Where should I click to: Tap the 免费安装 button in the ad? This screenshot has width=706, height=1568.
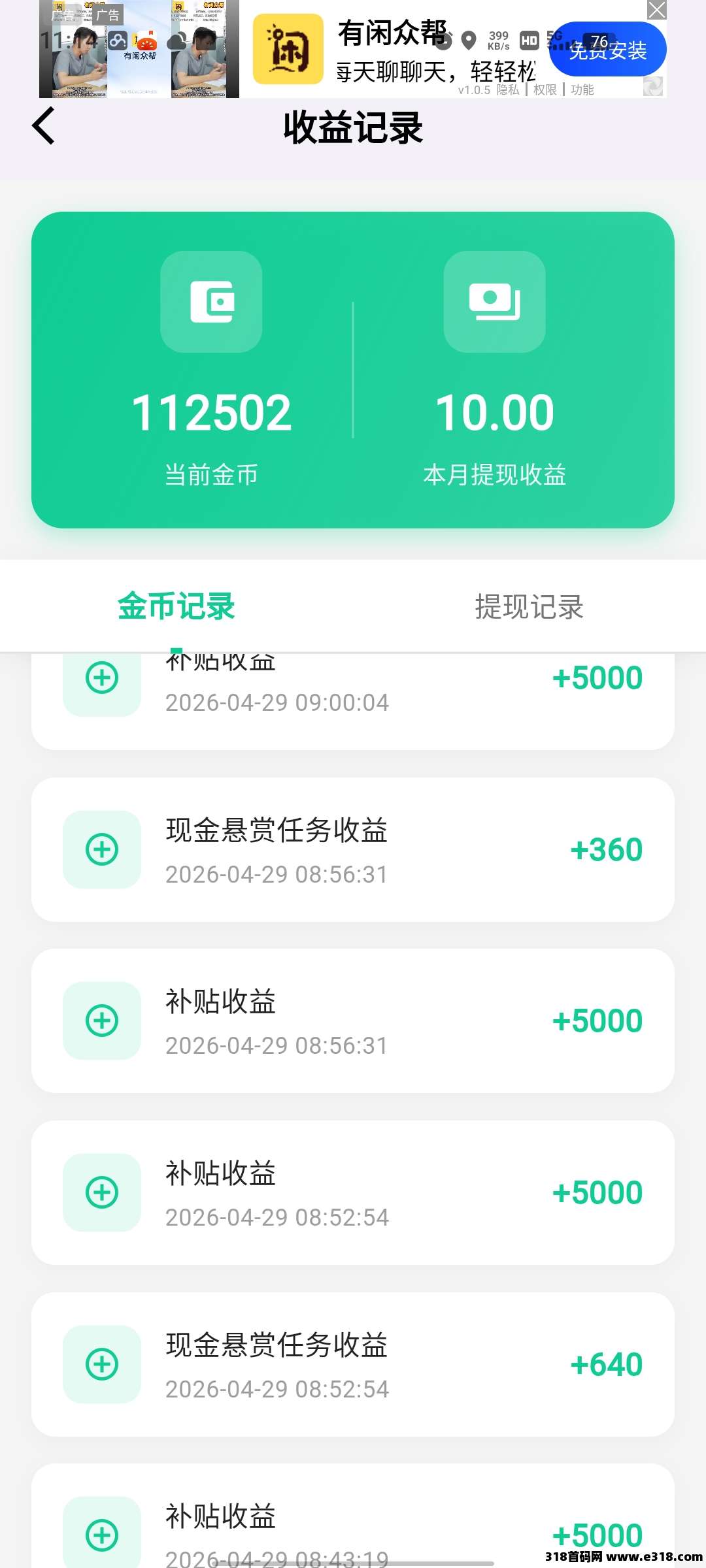tap(607, 50)
